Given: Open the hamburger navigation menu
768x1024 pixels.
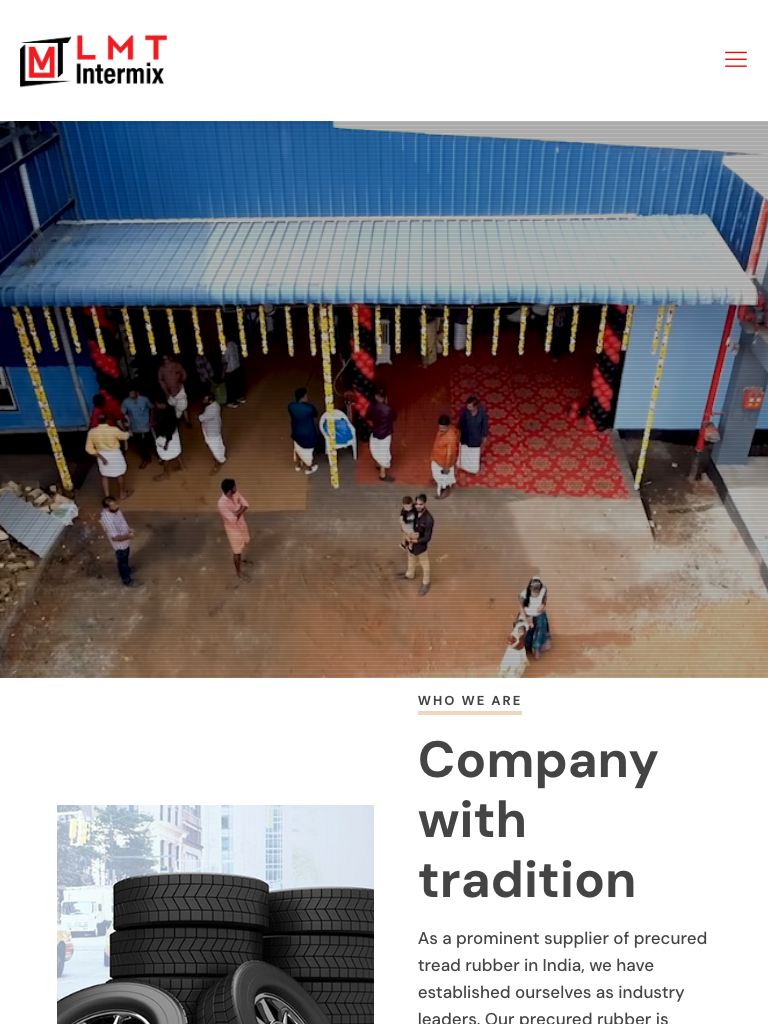Looking at the screenshot, I should (x=735, y=60).
